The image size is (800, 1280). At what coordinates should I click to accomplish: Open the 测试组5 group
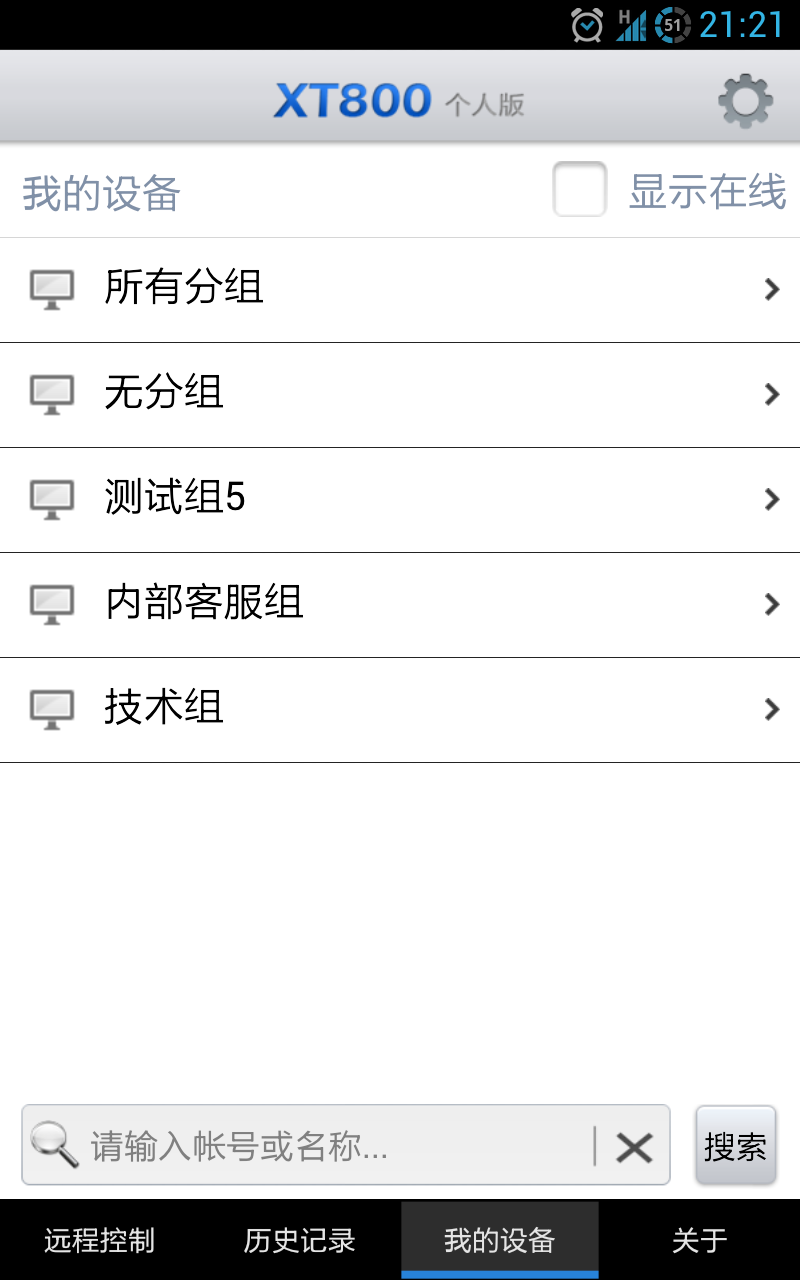[400, 500]
